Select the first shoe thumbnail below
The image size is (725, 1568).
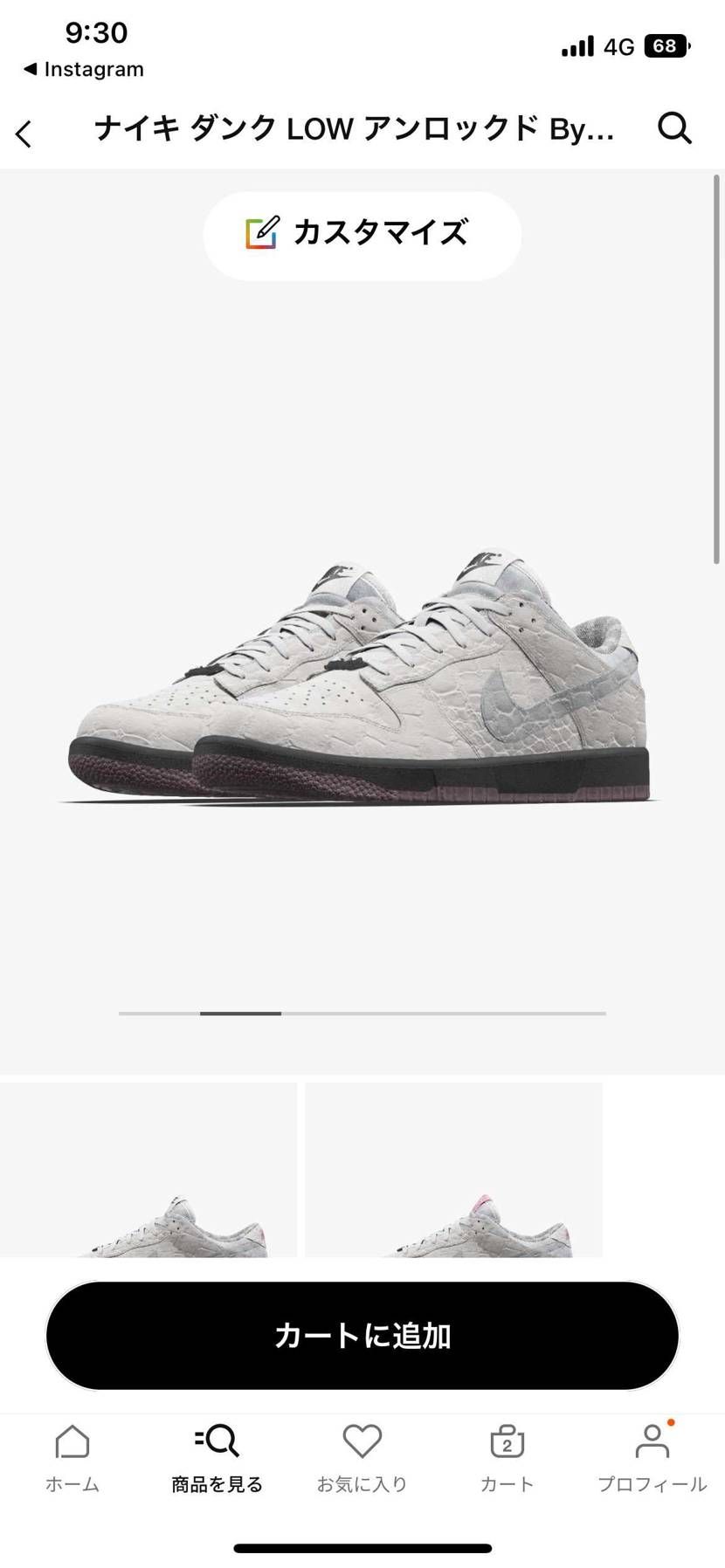tap(148, 1170)
